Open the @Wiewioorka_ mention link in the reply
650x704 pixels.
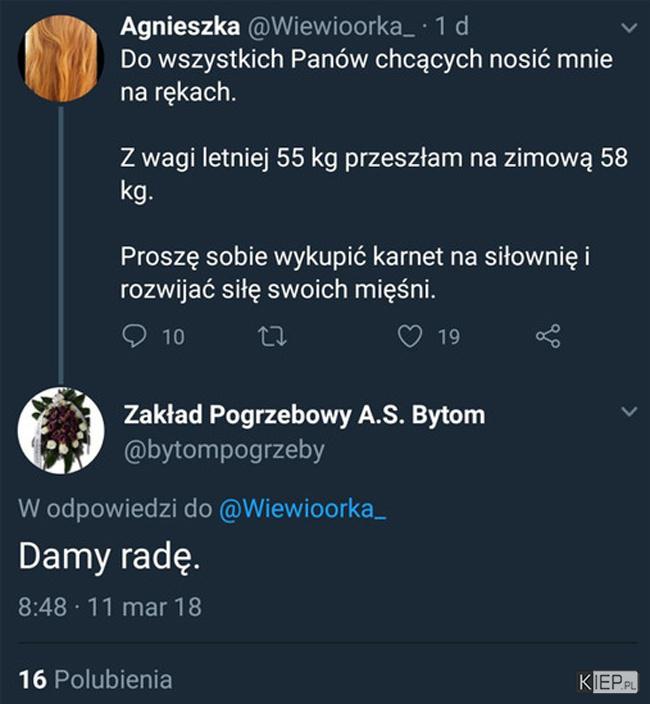[302, 508]
